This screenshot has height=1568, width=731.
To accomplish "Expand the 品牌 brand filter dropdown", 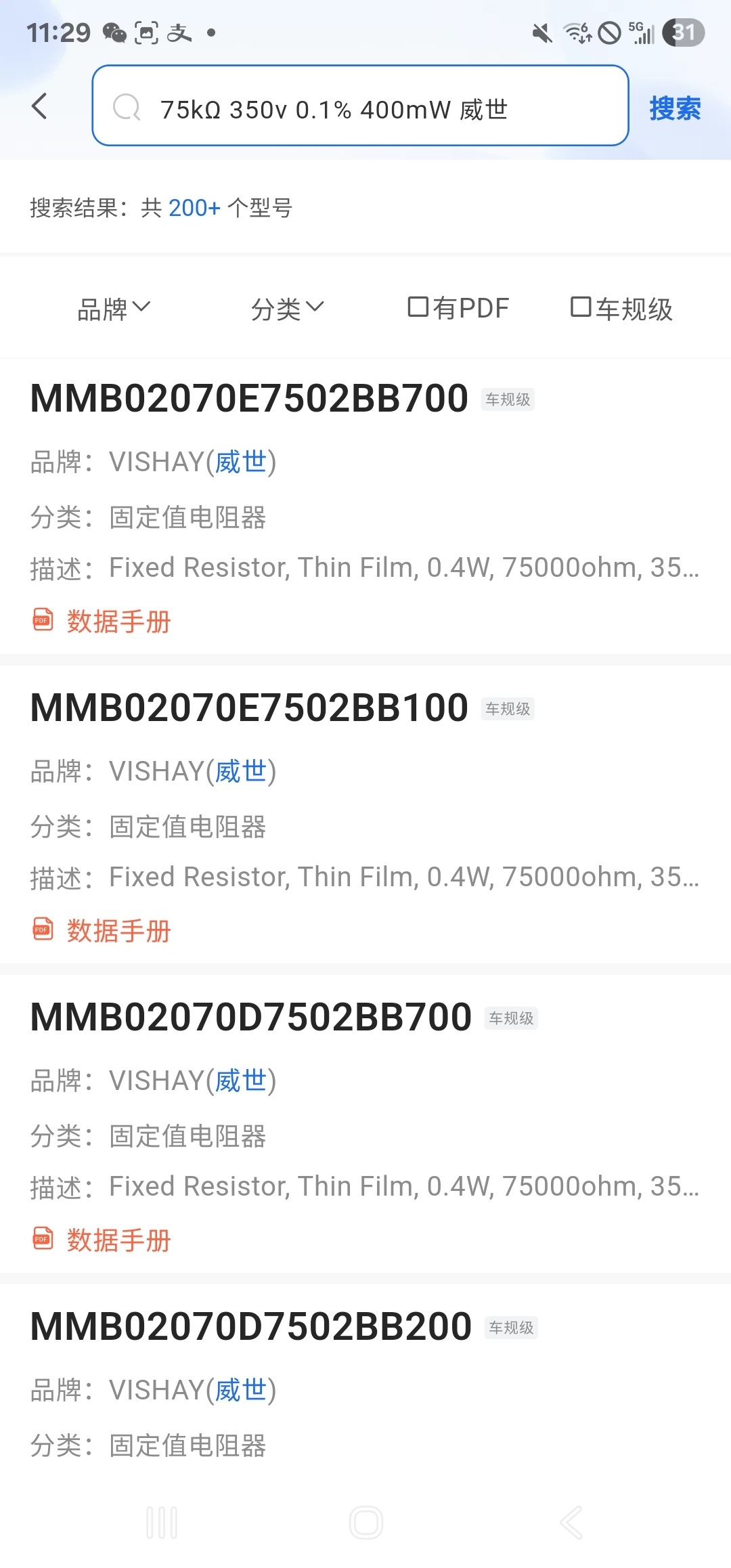I will pyautogui.click(x=114, y=309).
